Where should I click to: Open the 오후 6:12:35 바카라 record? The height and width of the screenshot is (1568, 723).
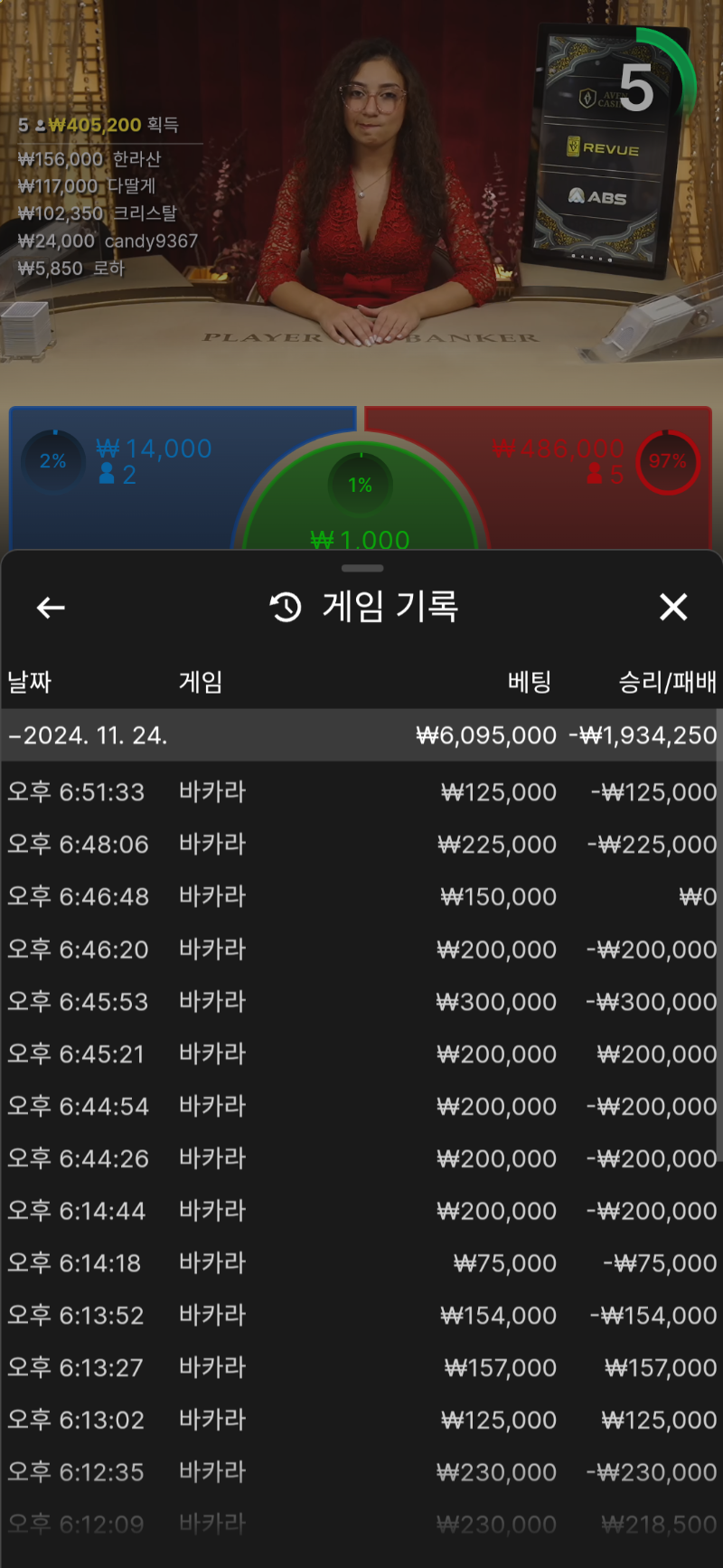pyautogui.click(x=361, y=1474)
